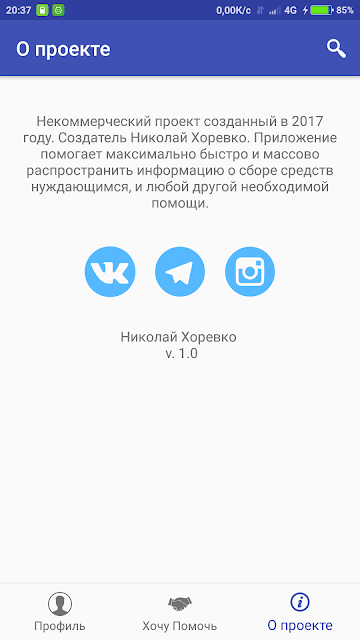This screenshot has height=640, width=360.
Task: Open the search magnifier icon
Action: click(x=336, y=49)
